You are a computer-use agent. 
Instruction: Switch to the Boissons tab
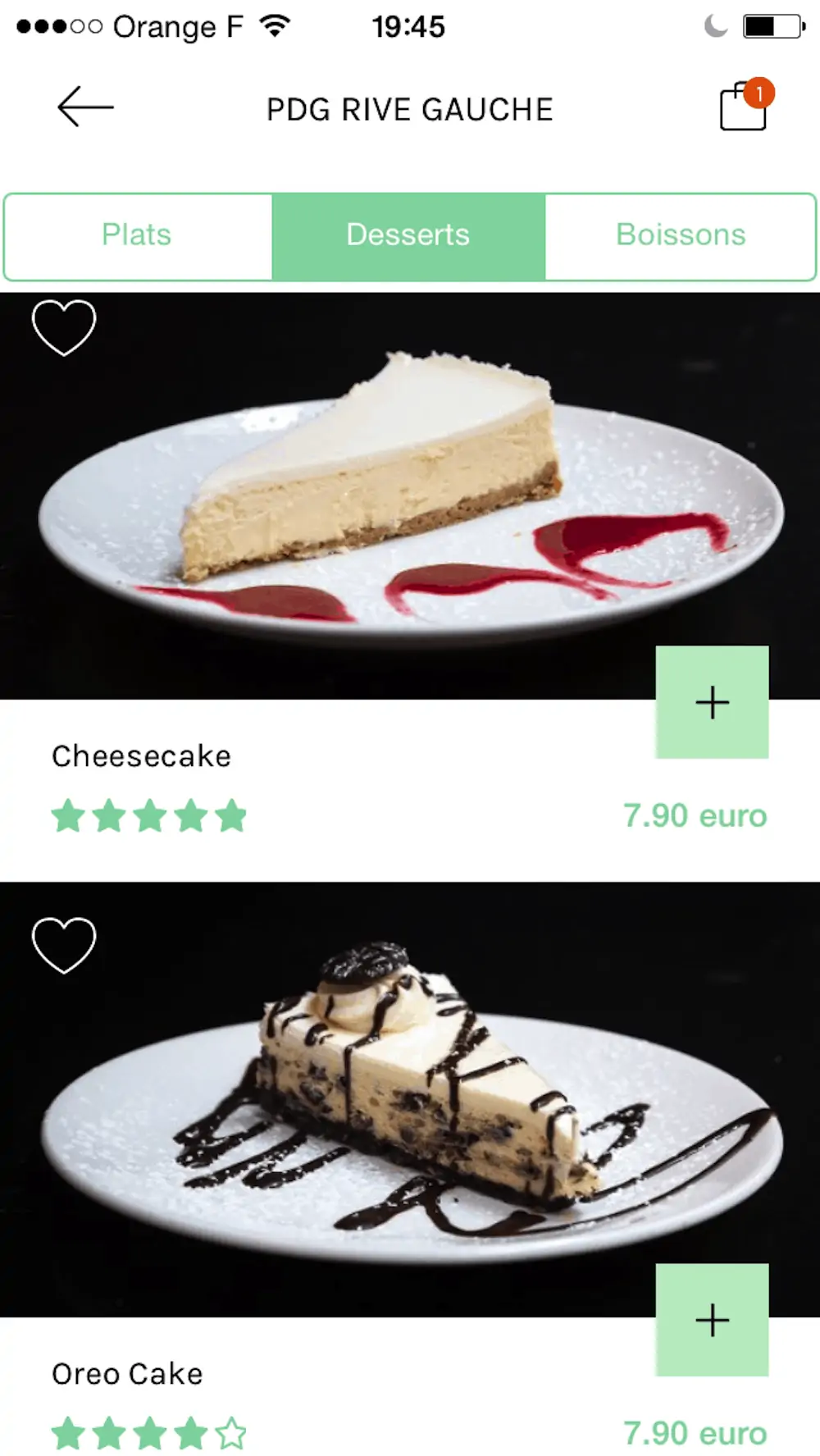(681, 236)
